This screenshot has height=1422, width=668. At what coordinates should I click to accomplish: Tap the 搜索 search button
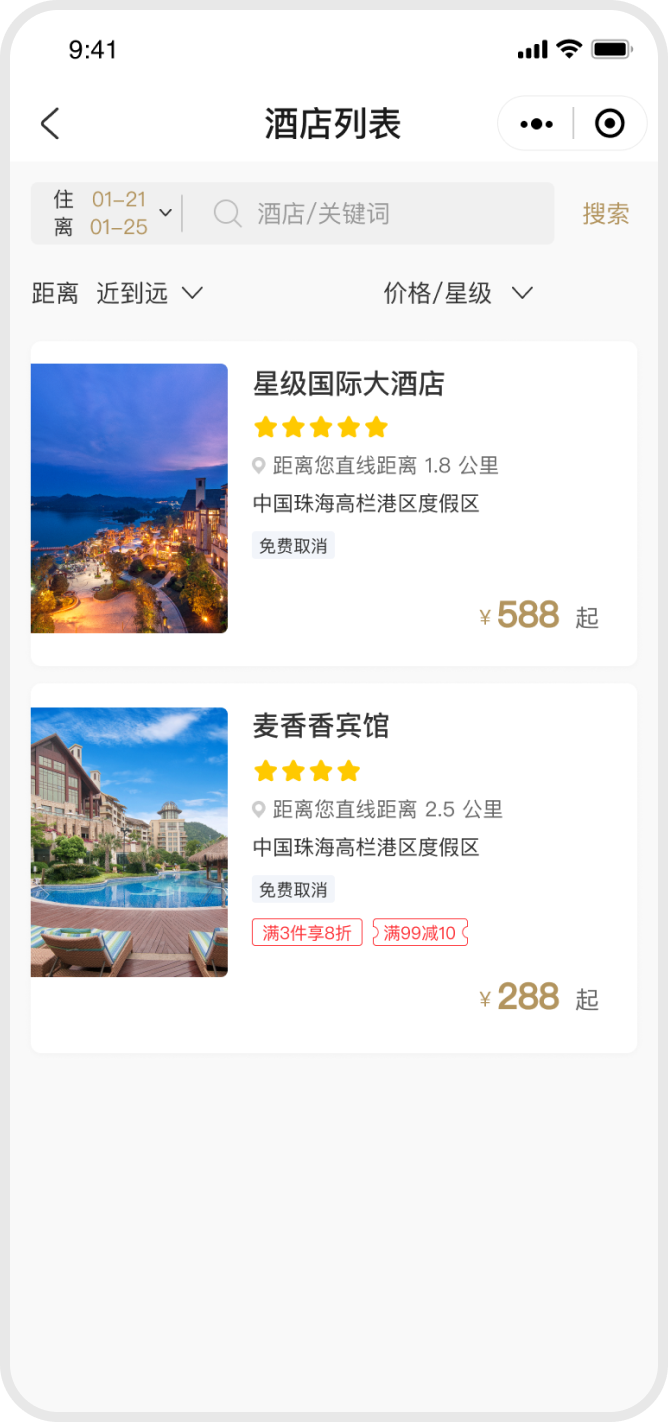pos(606,213)
